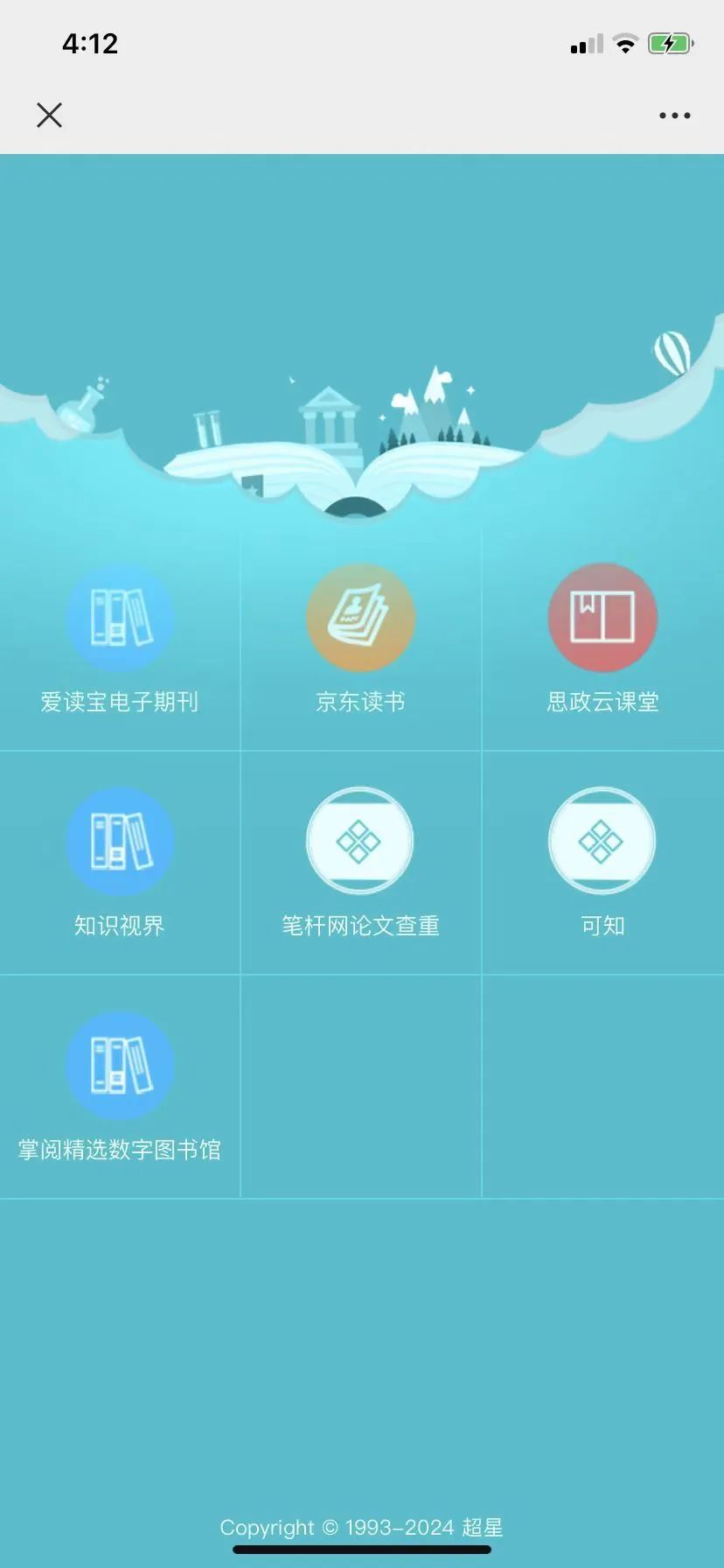Select the 可知 platform icon
The width and height of the screenshot is (724, 1568).
(x=602, y=840)
